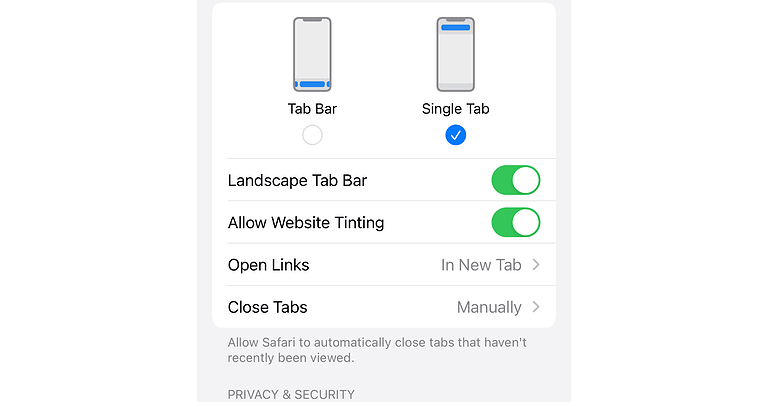Select the Tab Bar layout option
768x402 pixels.
(x=312, y=134)
